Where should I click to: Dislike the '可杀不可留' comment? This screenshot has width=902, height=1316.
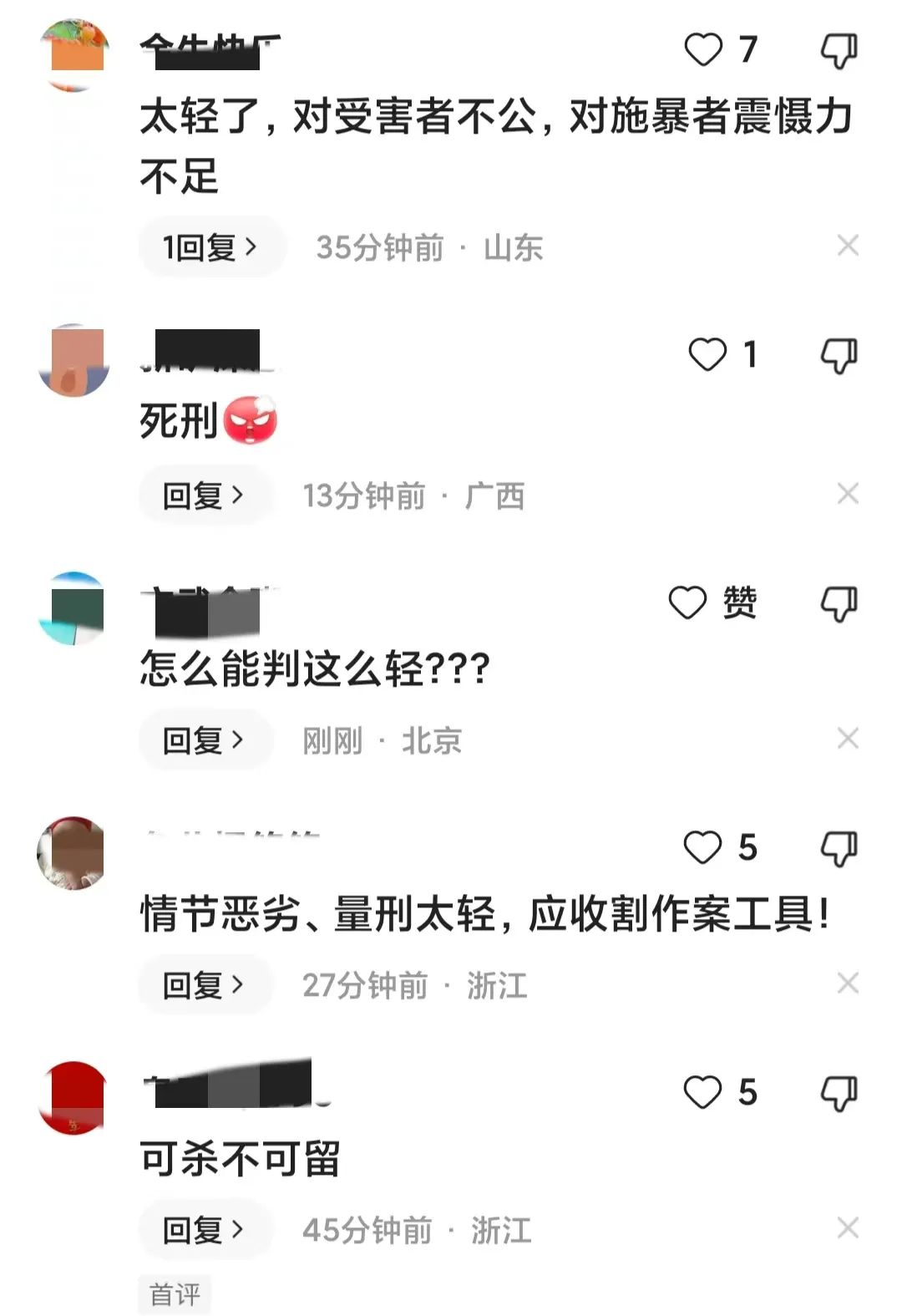tap(839, 1093)
